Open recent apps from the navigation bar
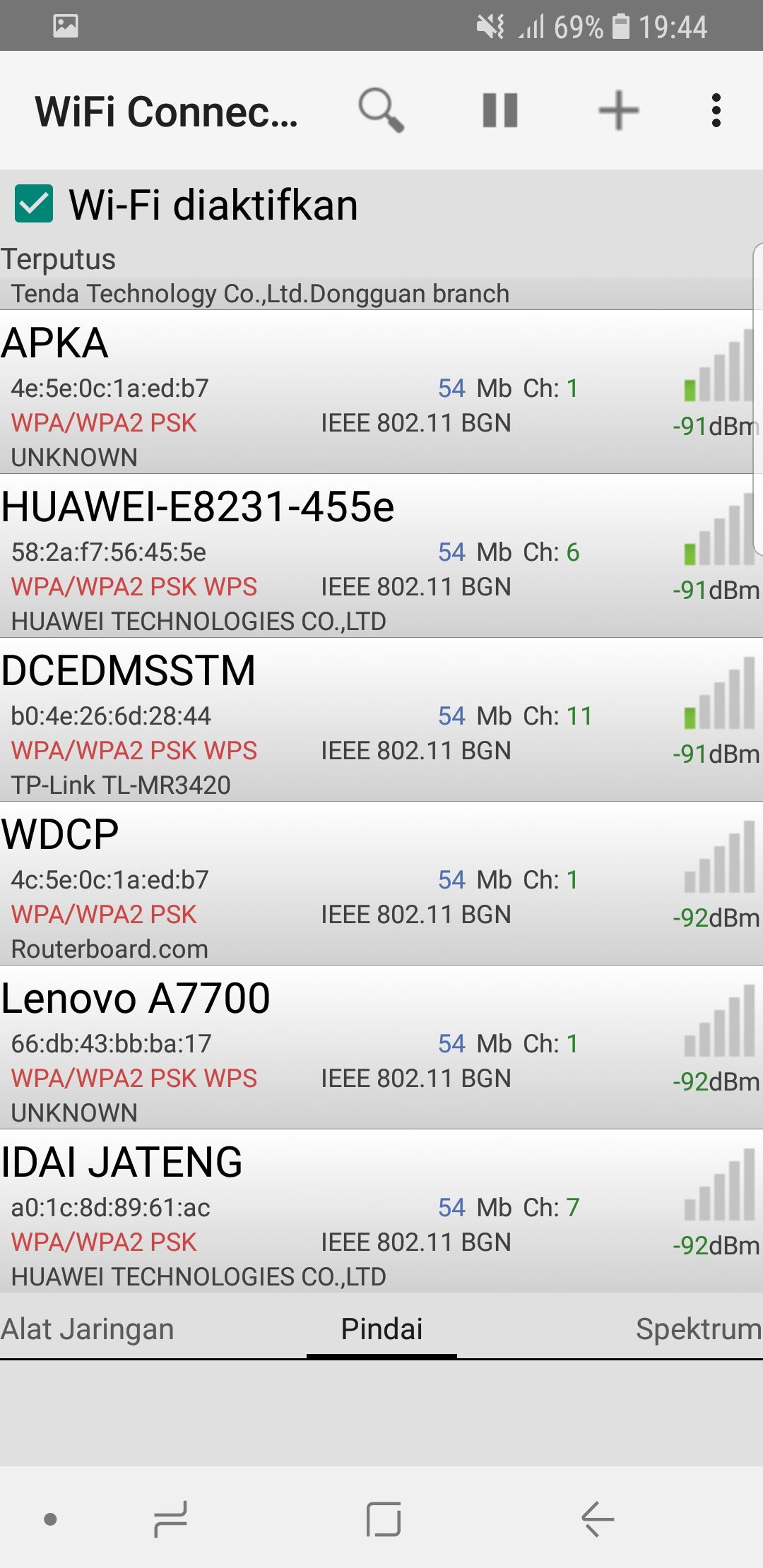The height and width of the screenshot is (1568, 763). pyautogui.click(x=171, y=1519)
